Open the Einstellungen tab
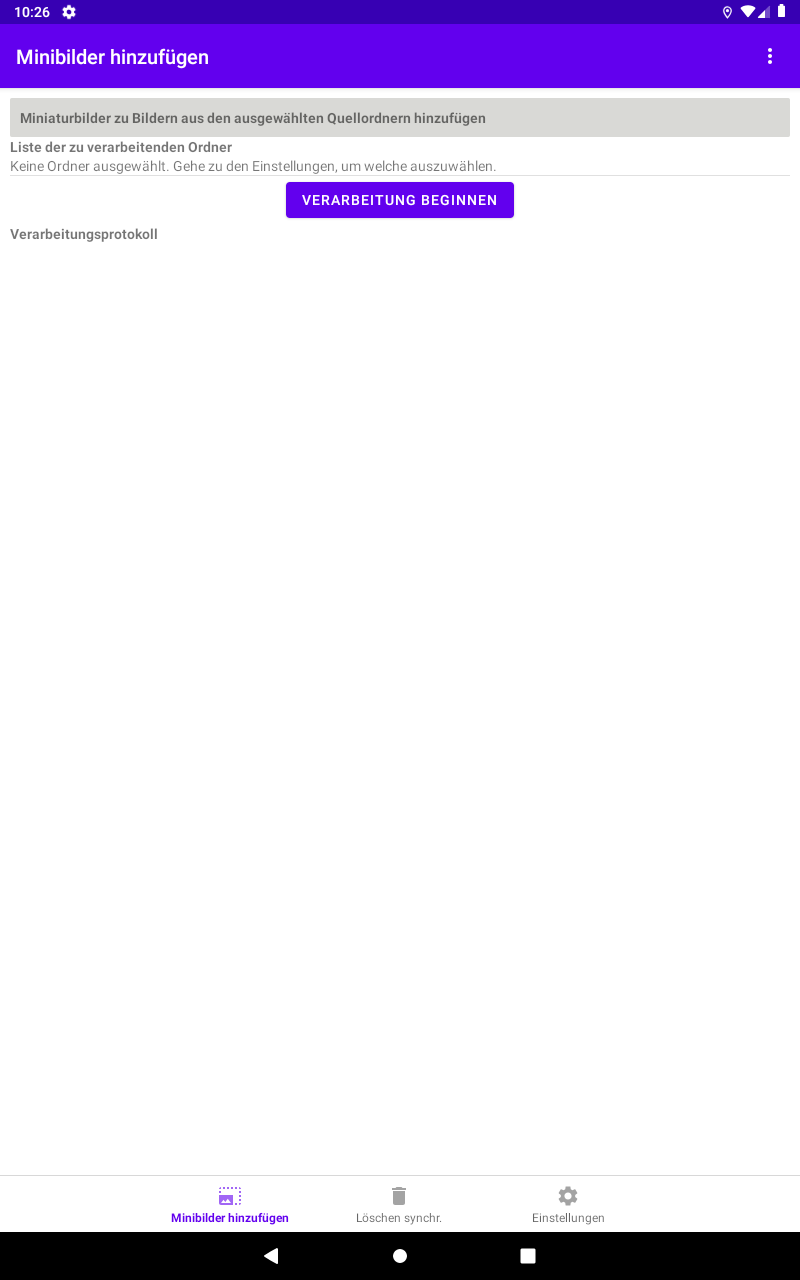 568,1204
